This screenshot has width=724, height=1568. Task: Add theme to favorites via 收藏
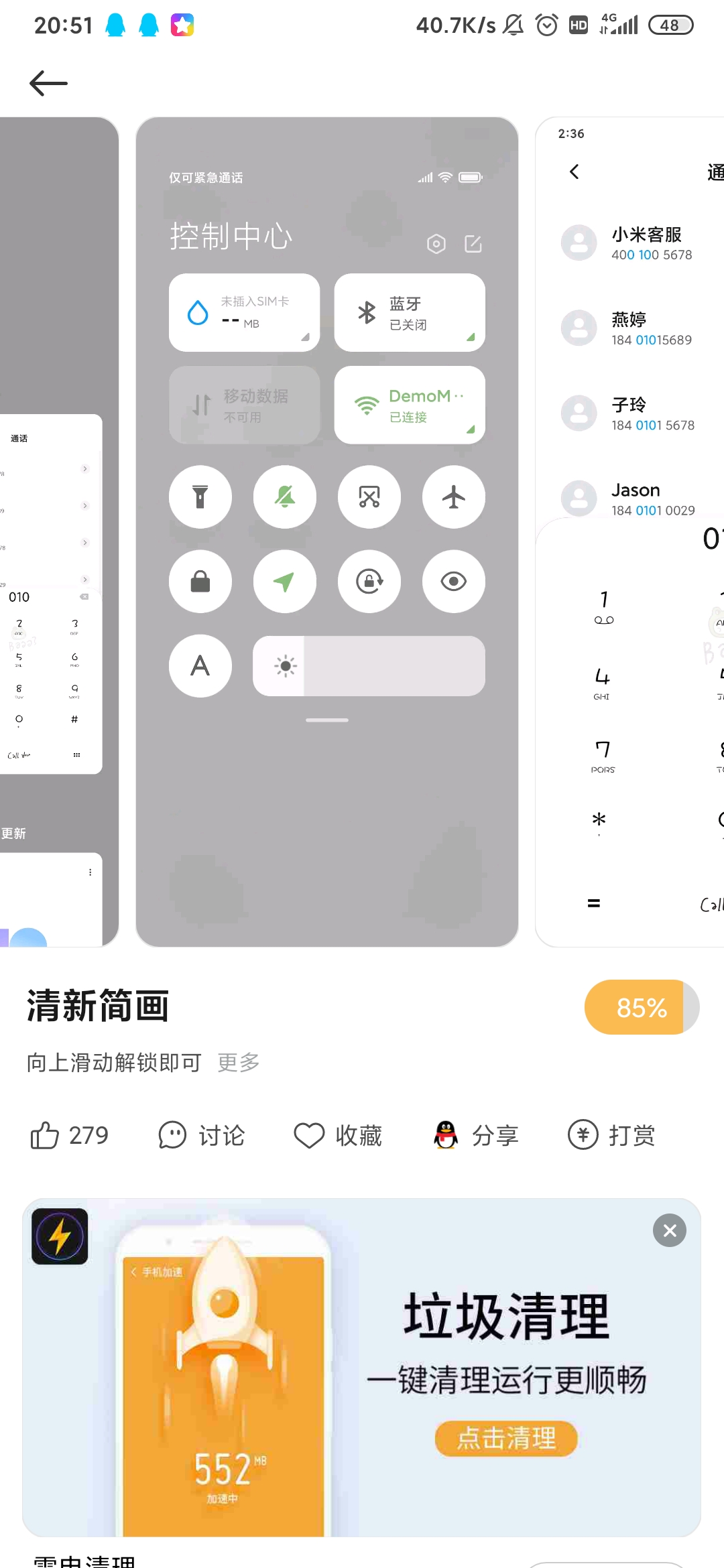pos(339,1135)
